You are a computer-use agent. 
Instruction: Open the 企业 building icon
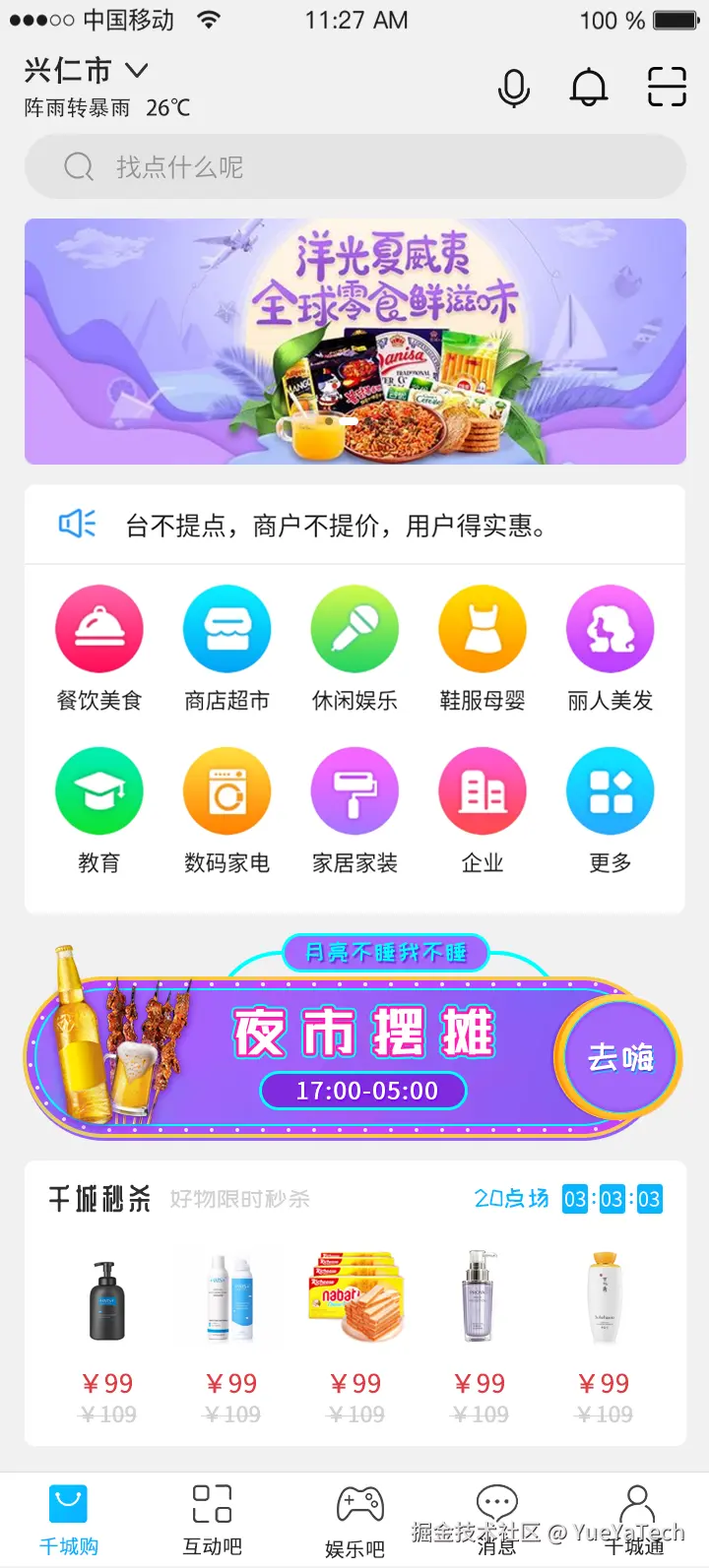click(x=483, y=790)
